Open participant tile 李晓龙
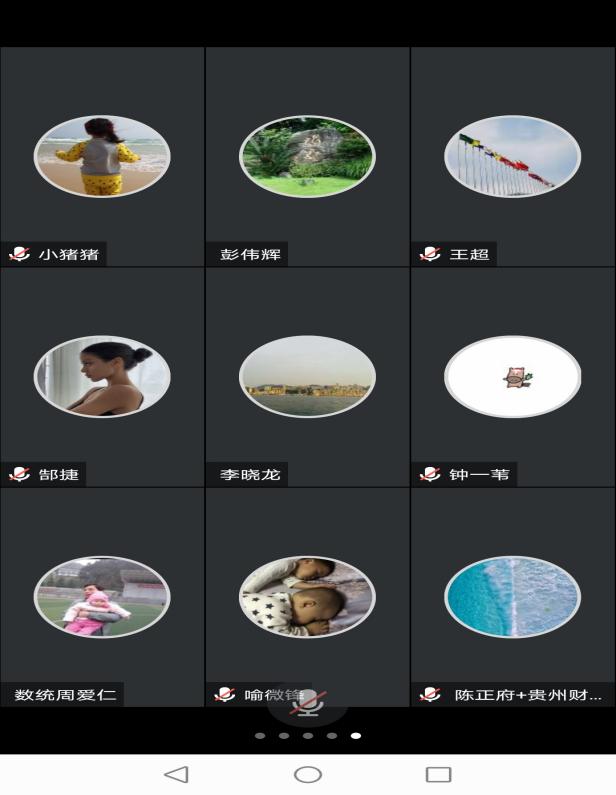The width and height of the screenshot is (616, 795). point(307,377)
